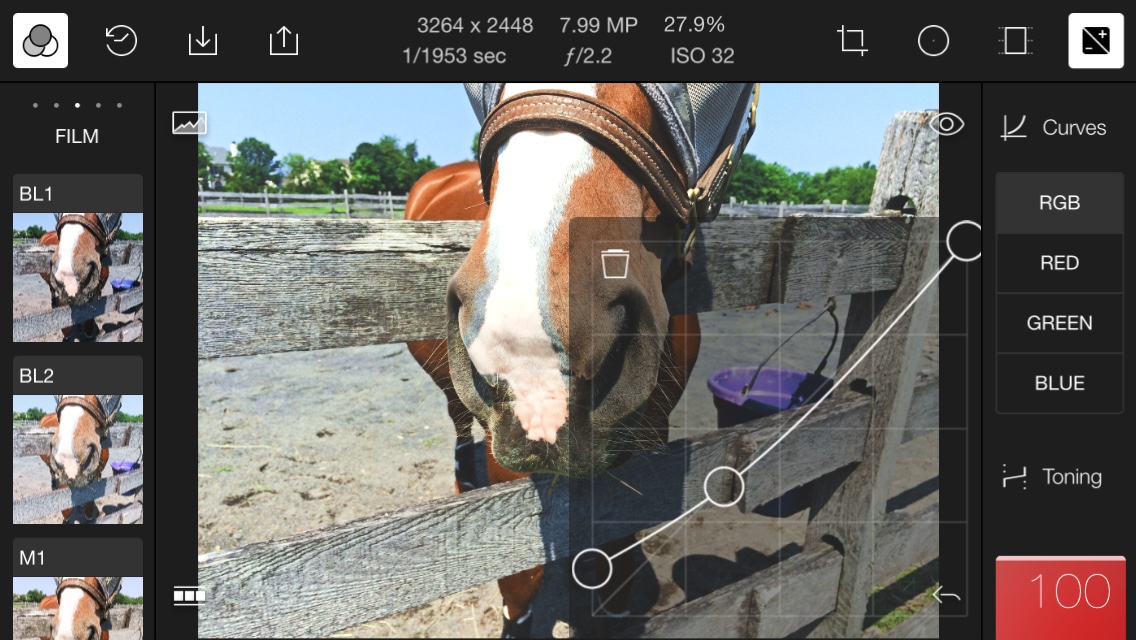This screenshot has height=640, width=1136.
Task: Share the edited photo
Action: point(284,40)
